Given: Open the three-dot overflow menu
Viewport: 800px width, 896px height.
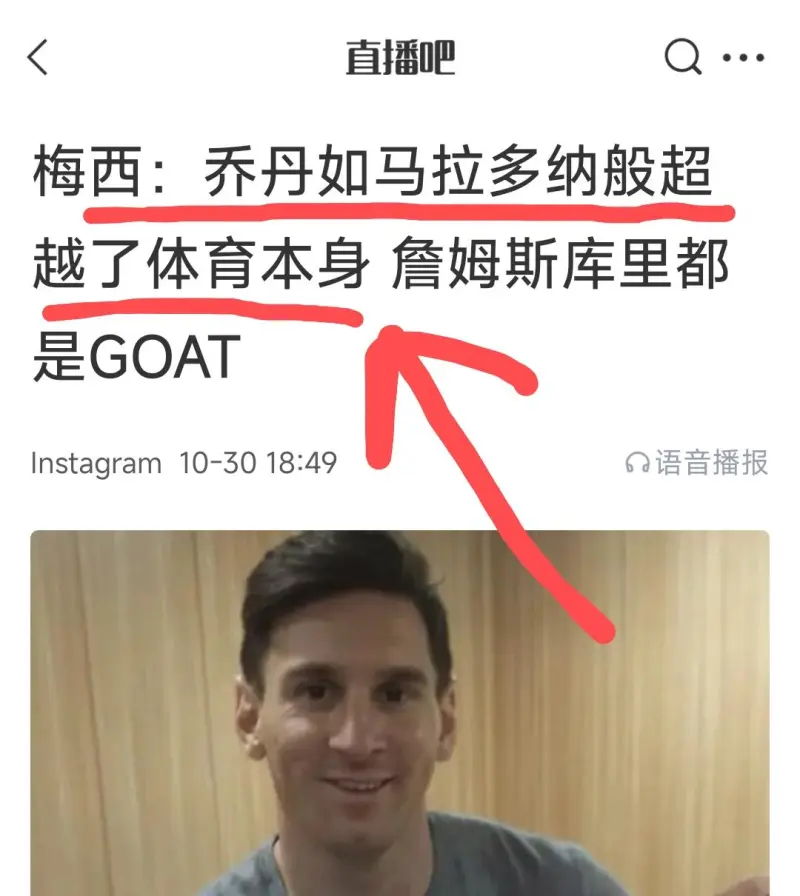Looking at the screenshot, I should [743, 58].
